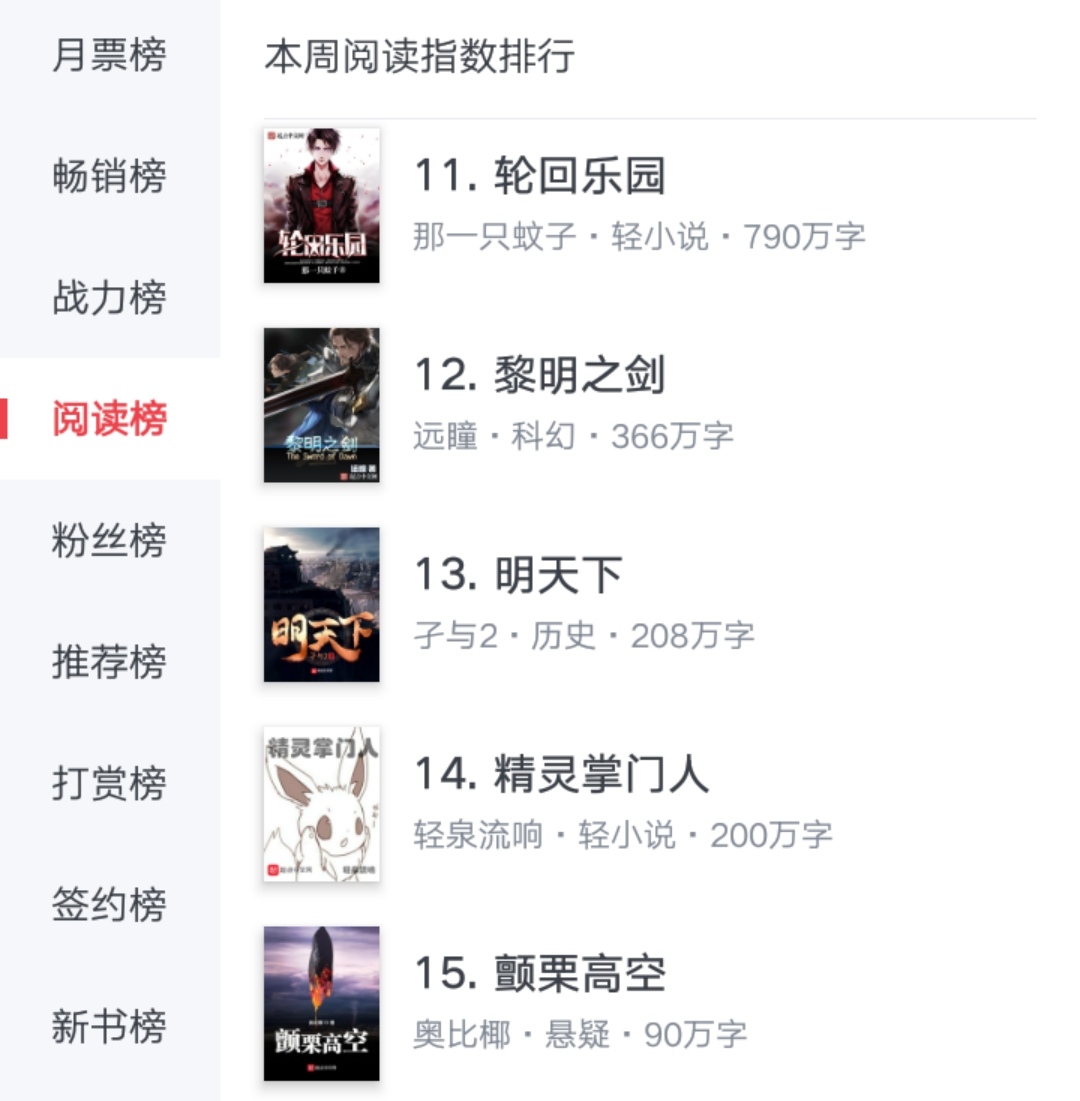Open the 黎明之剑 book cover thumbnail
Screen dimensions: 1080x1101
click(x=322, y=403)
